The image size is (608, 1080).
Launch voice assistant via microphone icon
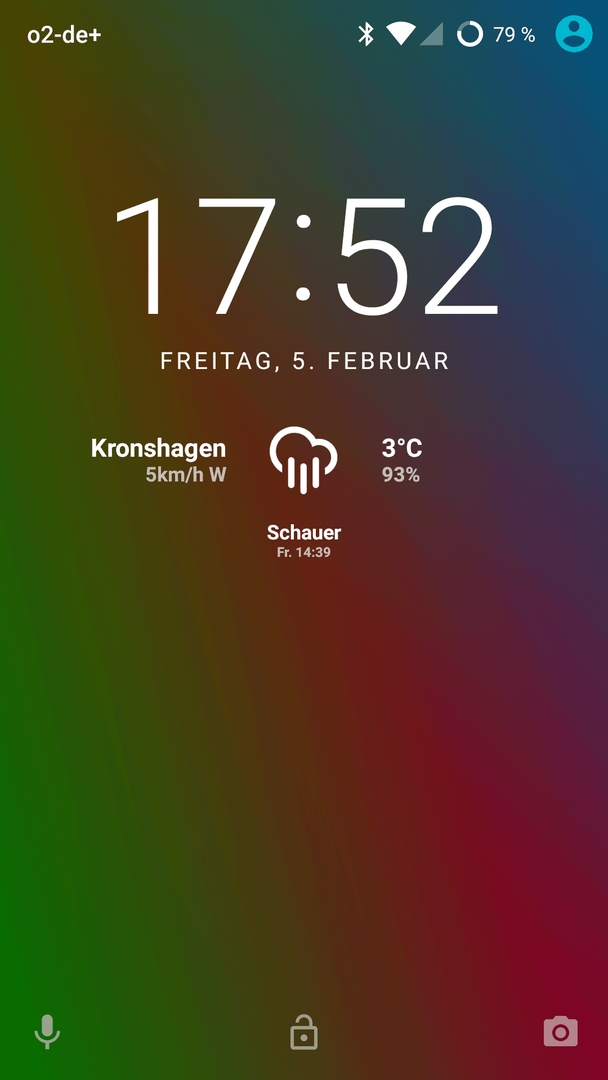48,1031
